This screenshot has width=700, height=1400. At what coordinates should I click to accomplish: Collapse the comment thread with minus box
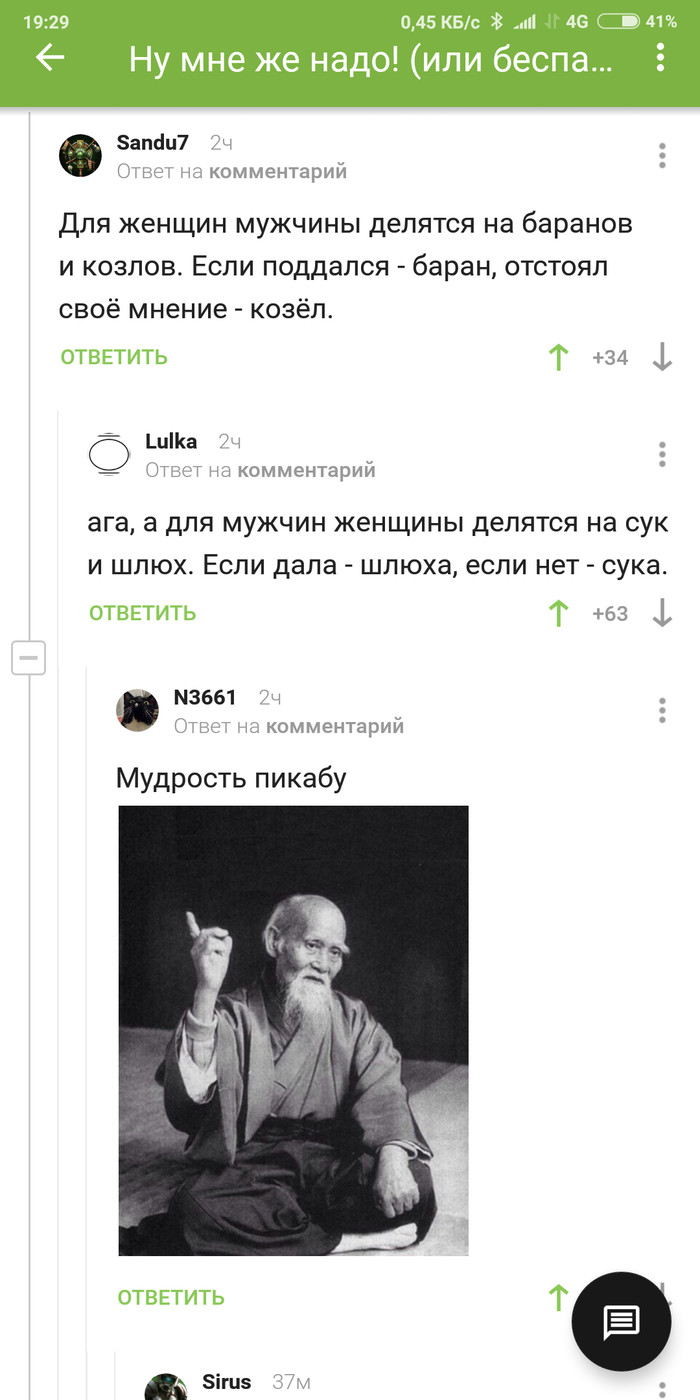click(28, 658)
